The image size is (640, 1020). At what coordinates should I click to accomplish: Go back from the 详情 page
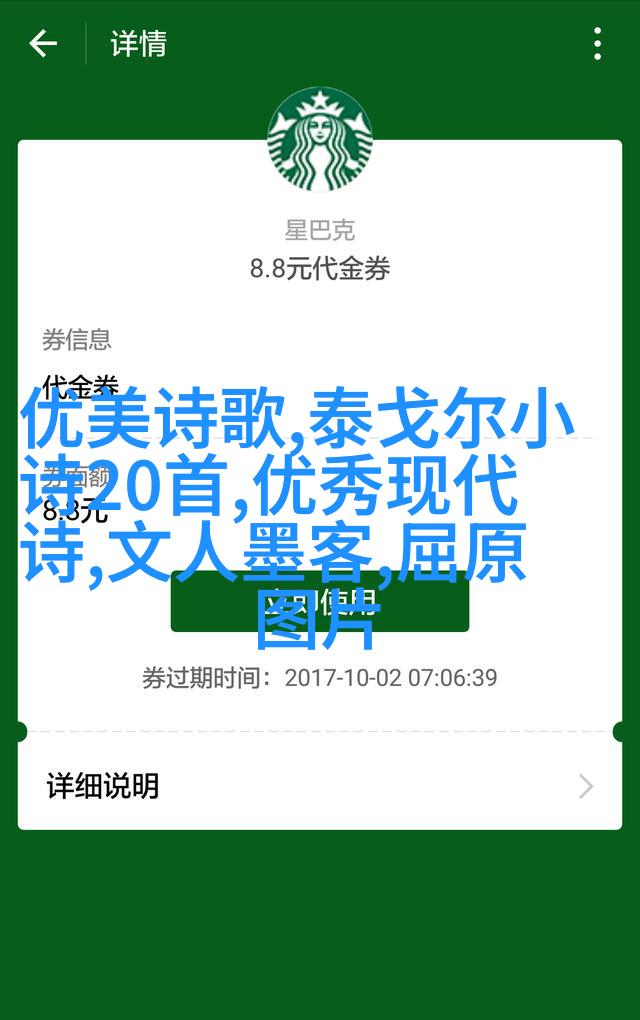click(x=43, y=44)
